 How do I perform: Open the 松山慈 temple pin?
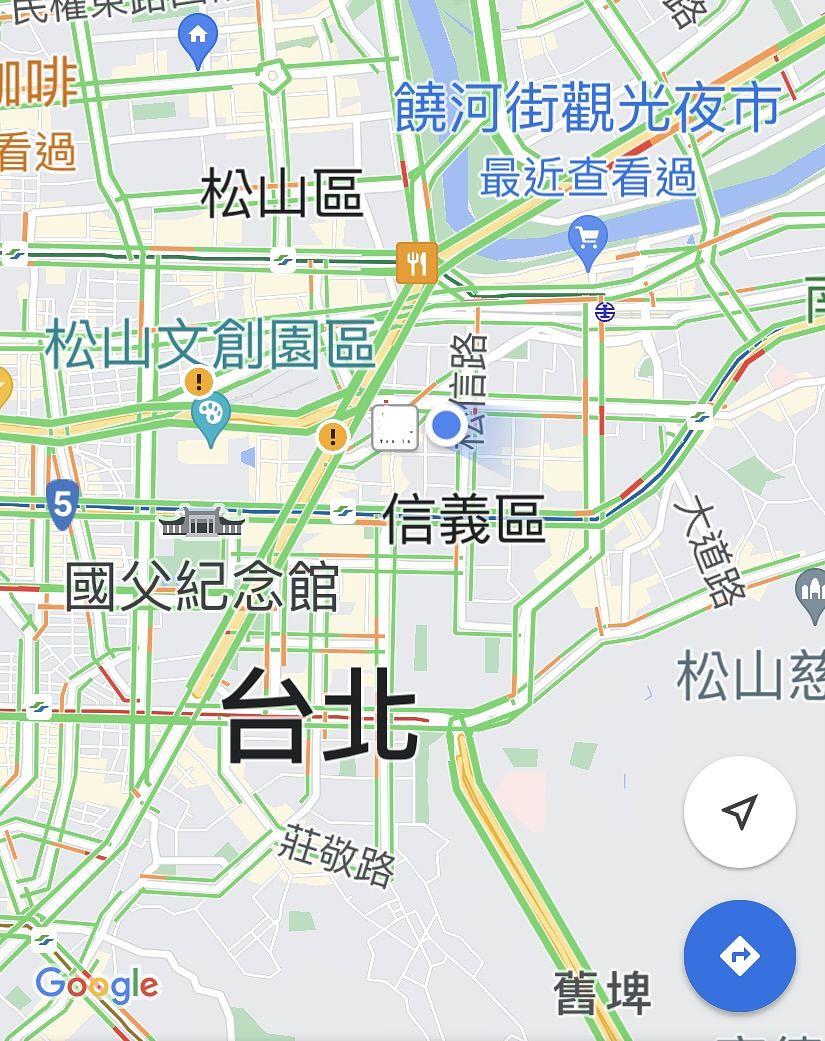tap(811, 593)
